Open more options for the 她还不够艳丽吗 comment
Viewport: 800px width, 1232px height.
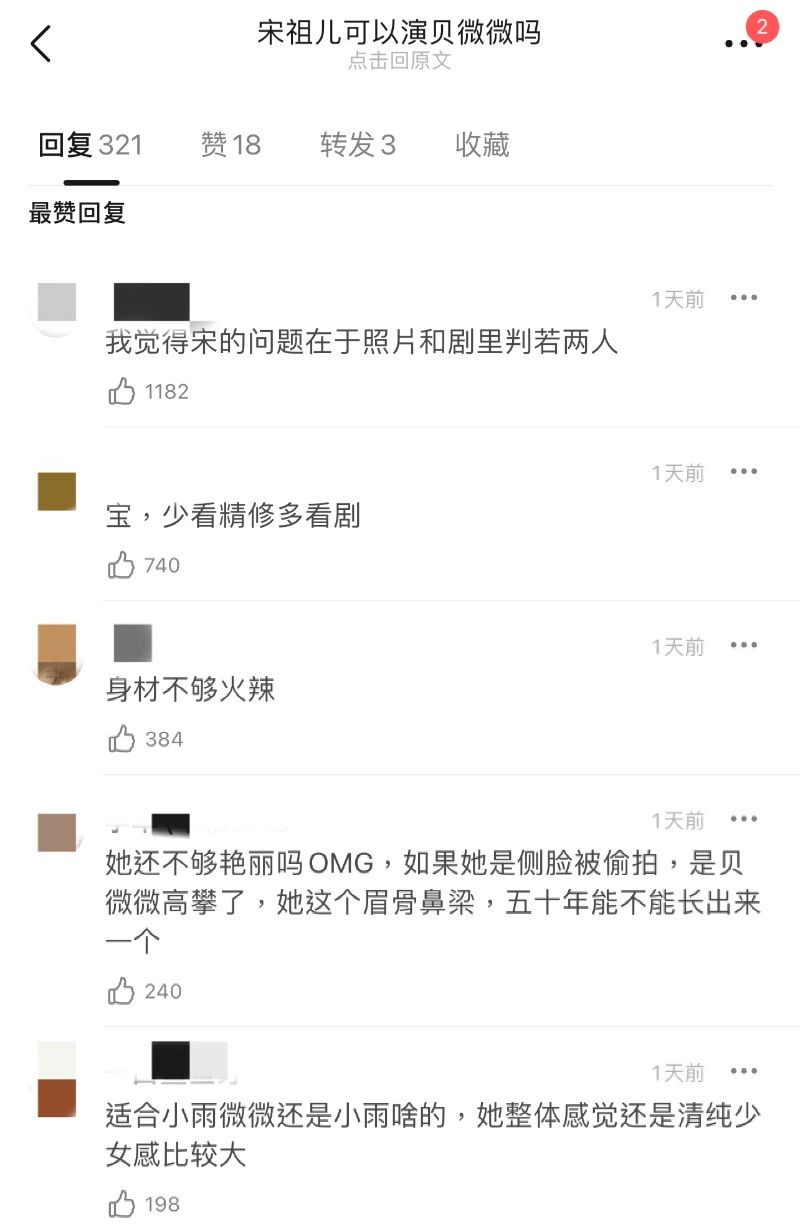click(x=743, y=820)
